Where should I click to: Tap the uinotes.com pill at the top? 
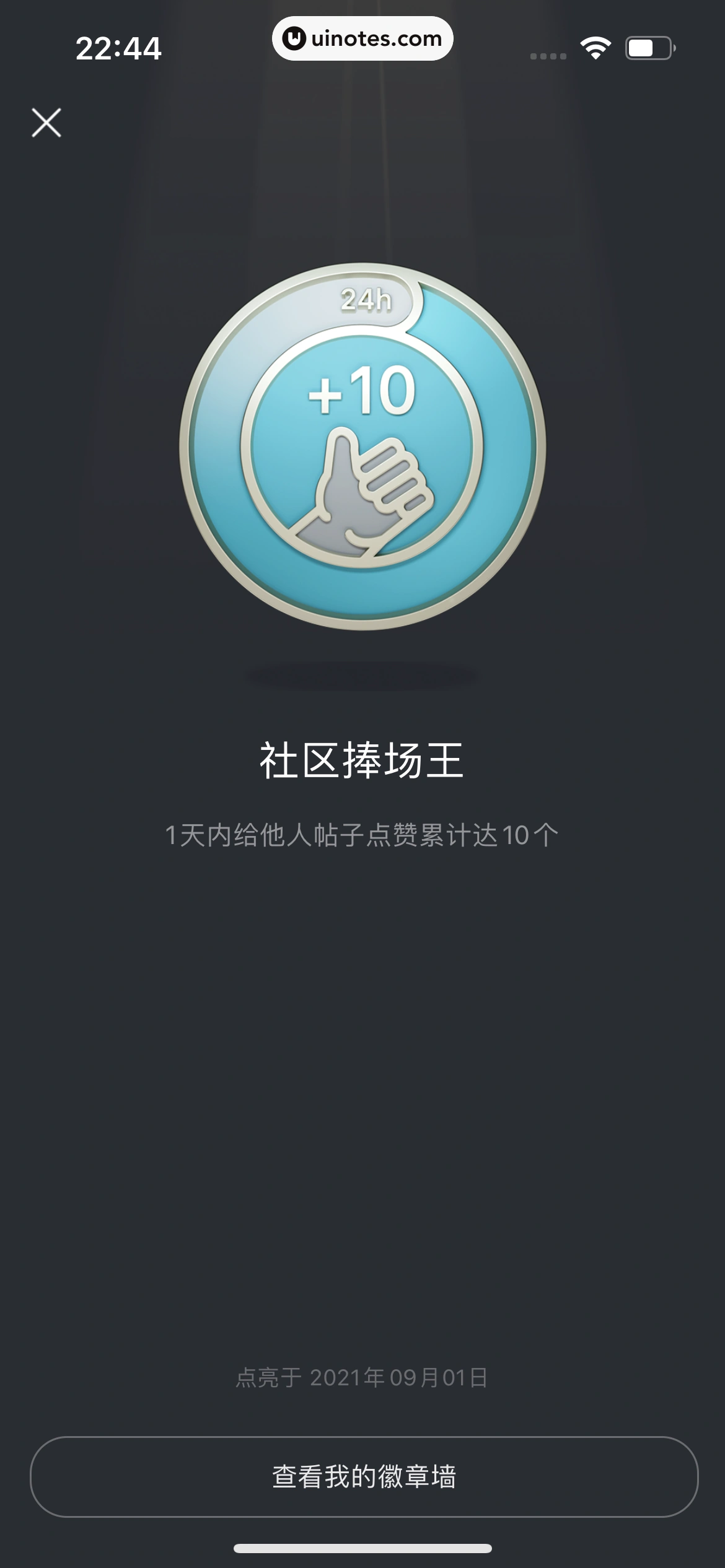[x=362, y=39]
